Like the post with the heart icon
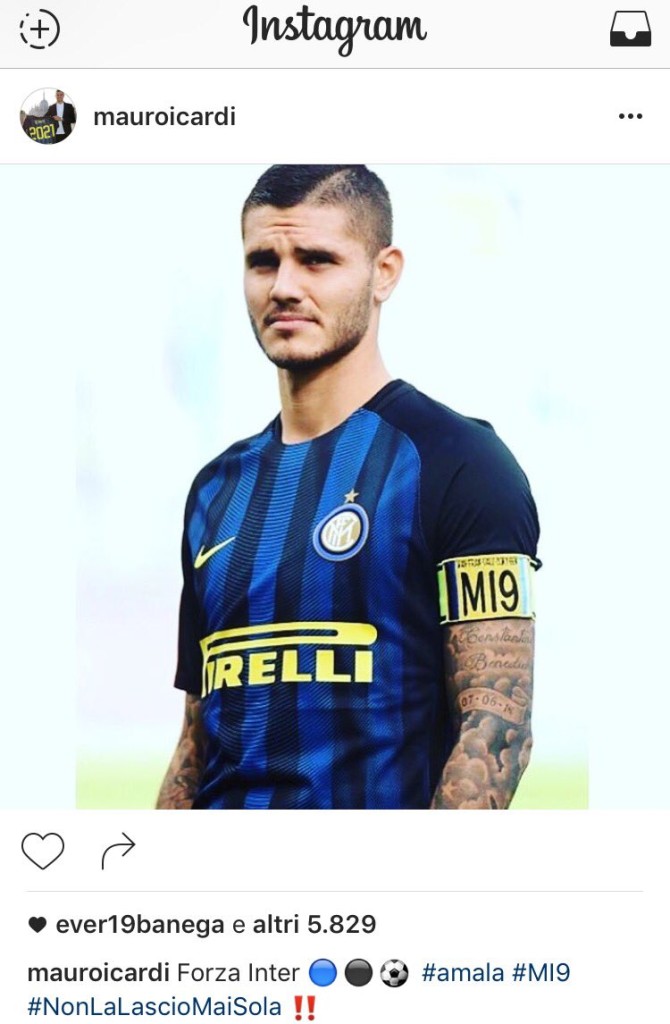670x1024 pixels. pos(42,851)
